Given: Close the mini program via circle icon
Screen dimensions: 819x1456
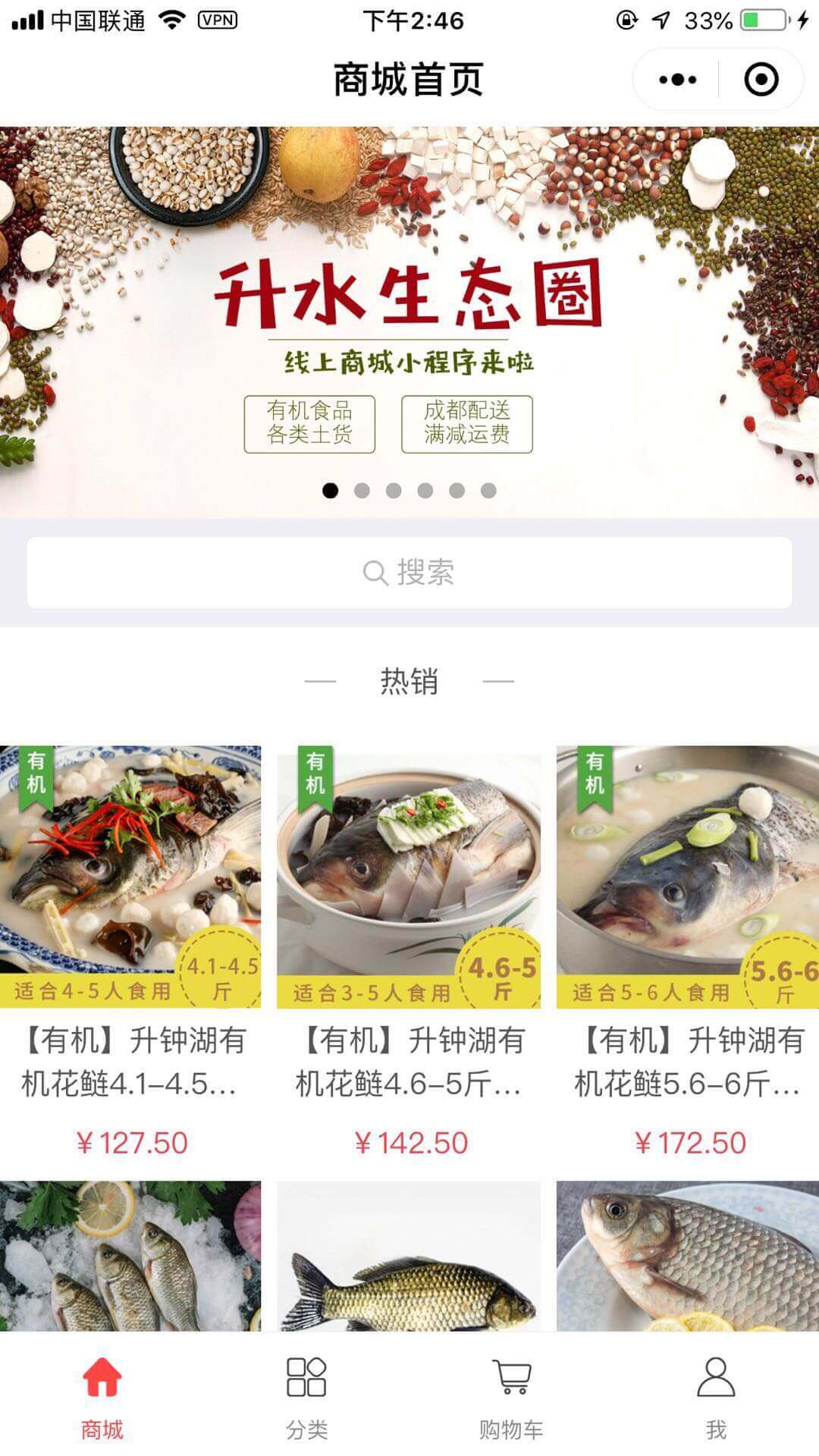Looking at the screenshot, I should [761, 80].
